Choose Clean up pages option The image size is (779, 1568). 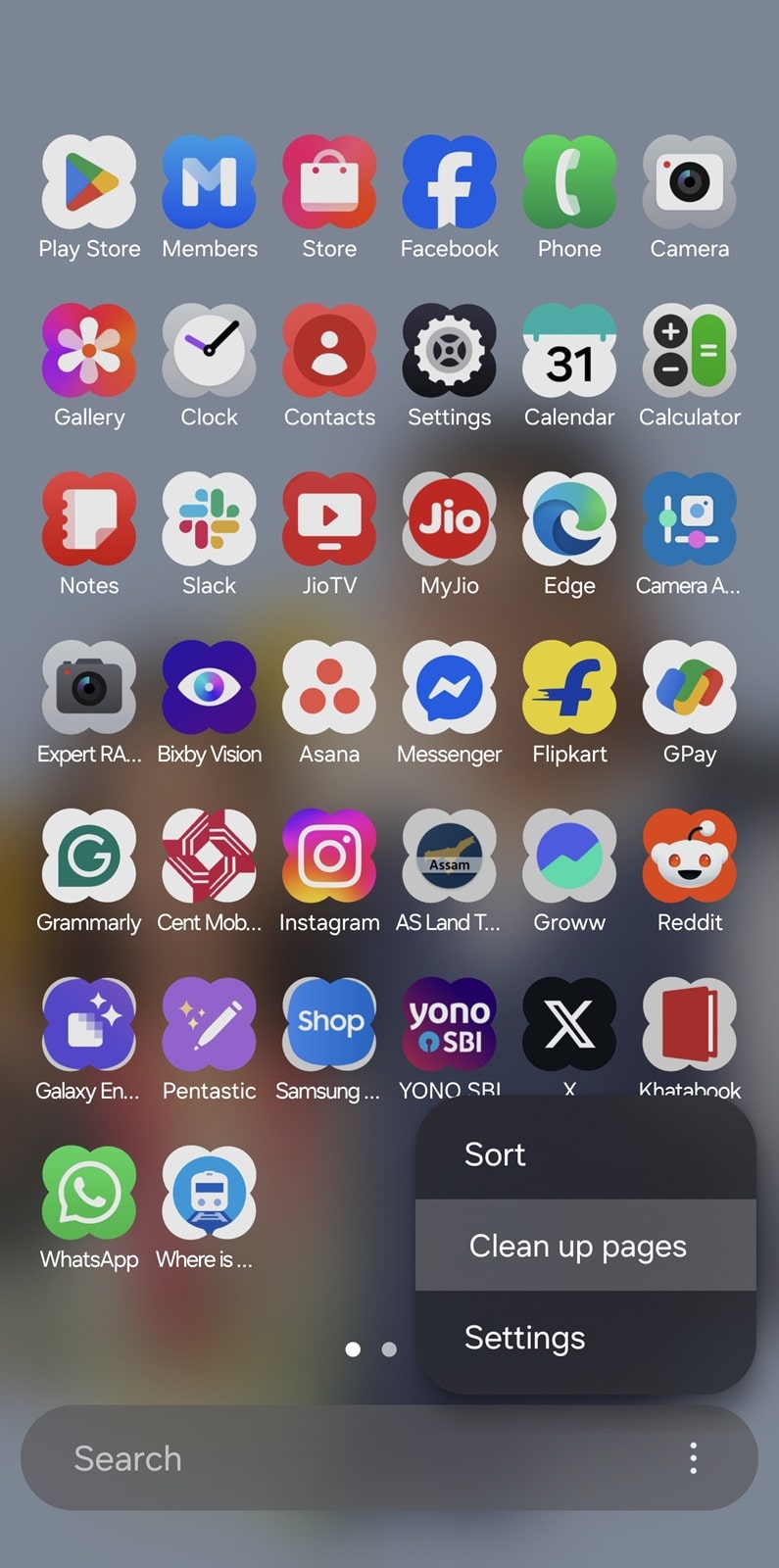click(584, 1246)
